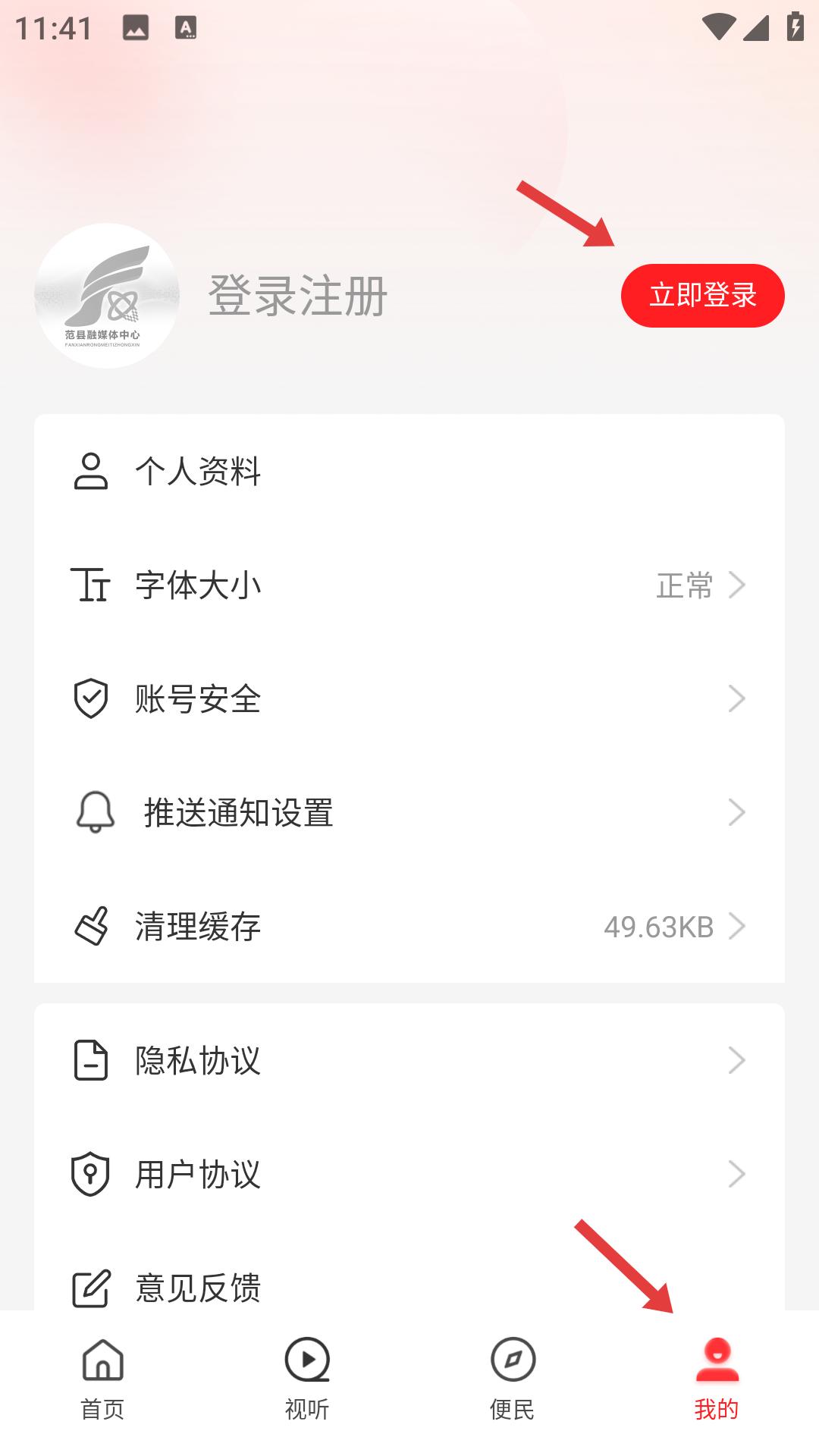Switch to the 首页 tab
Screen dimensions: 819x1456
102,1379
